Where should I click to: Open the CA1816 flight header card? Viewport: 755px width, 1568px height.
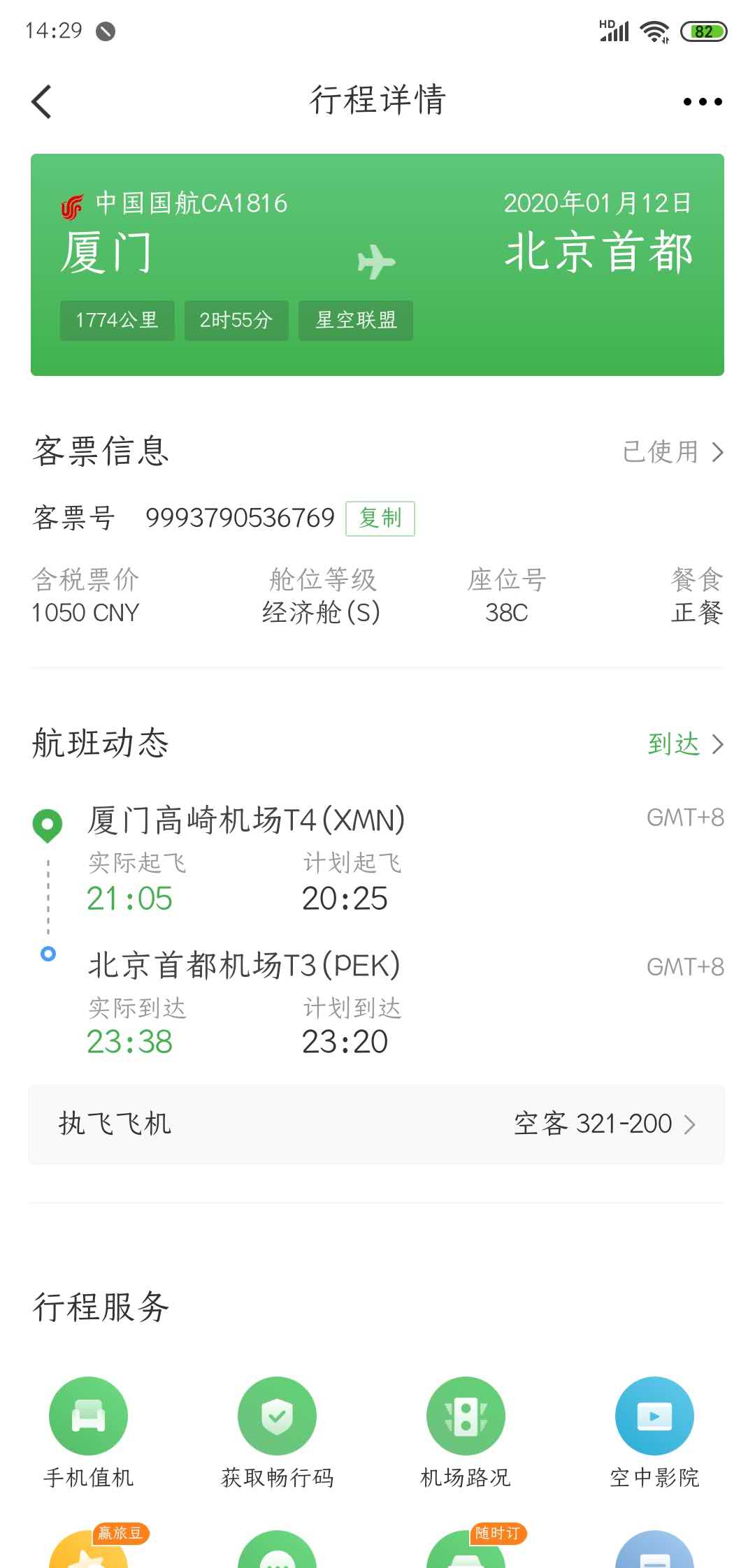(377, 264)
